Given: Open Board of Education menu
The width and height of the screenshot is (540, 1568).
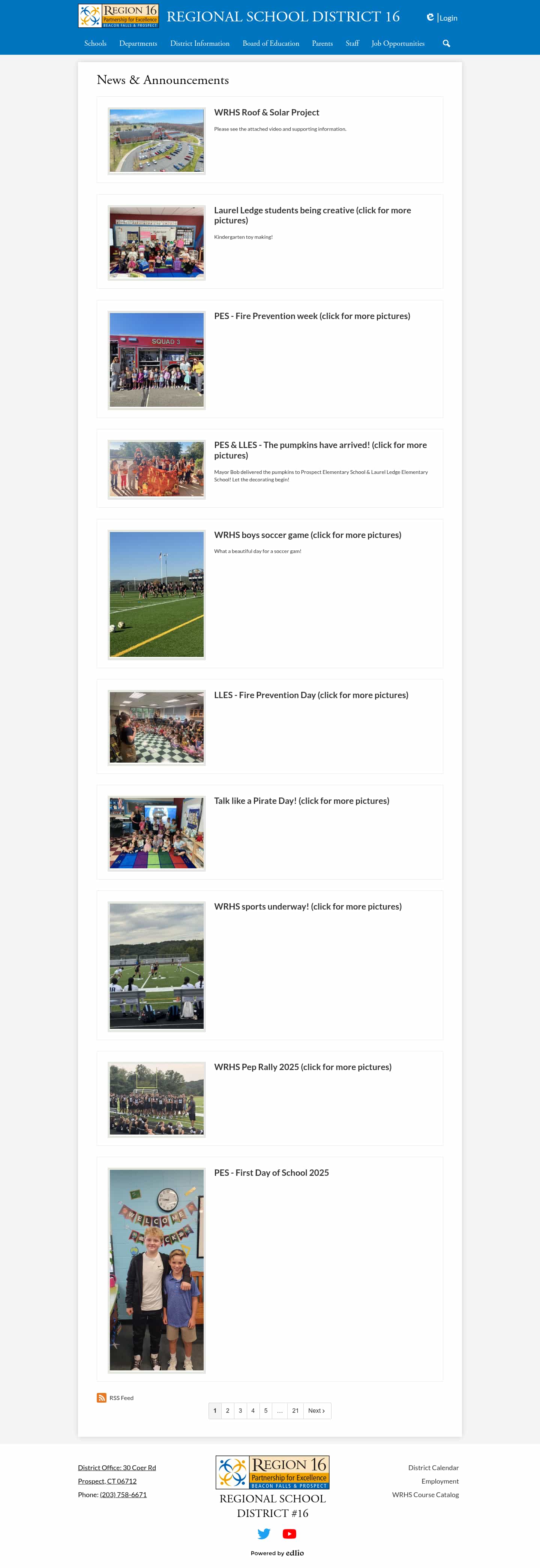Looking at the screenshot, I should 271,43.
